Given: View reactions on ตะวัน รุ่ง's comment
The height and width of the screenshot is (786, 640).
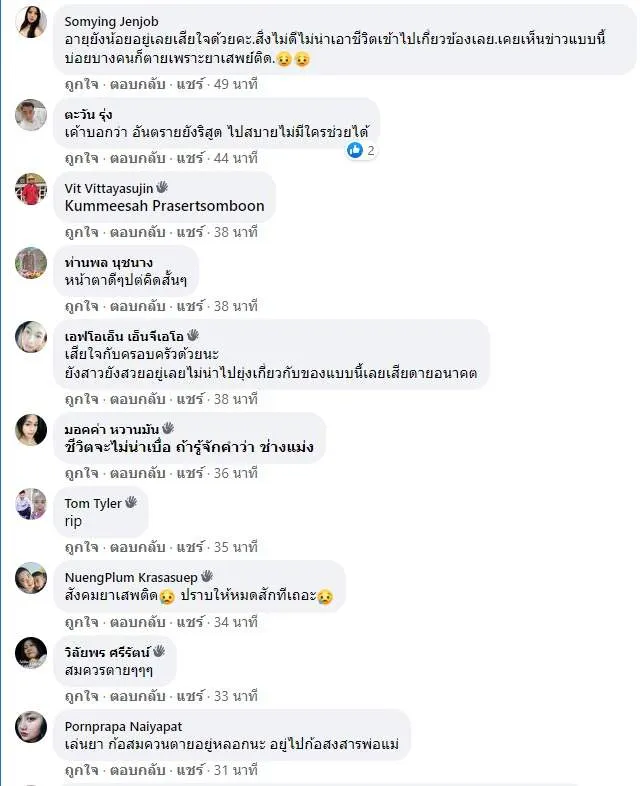Looking at the screenshot, I should (x=360, y=150).
